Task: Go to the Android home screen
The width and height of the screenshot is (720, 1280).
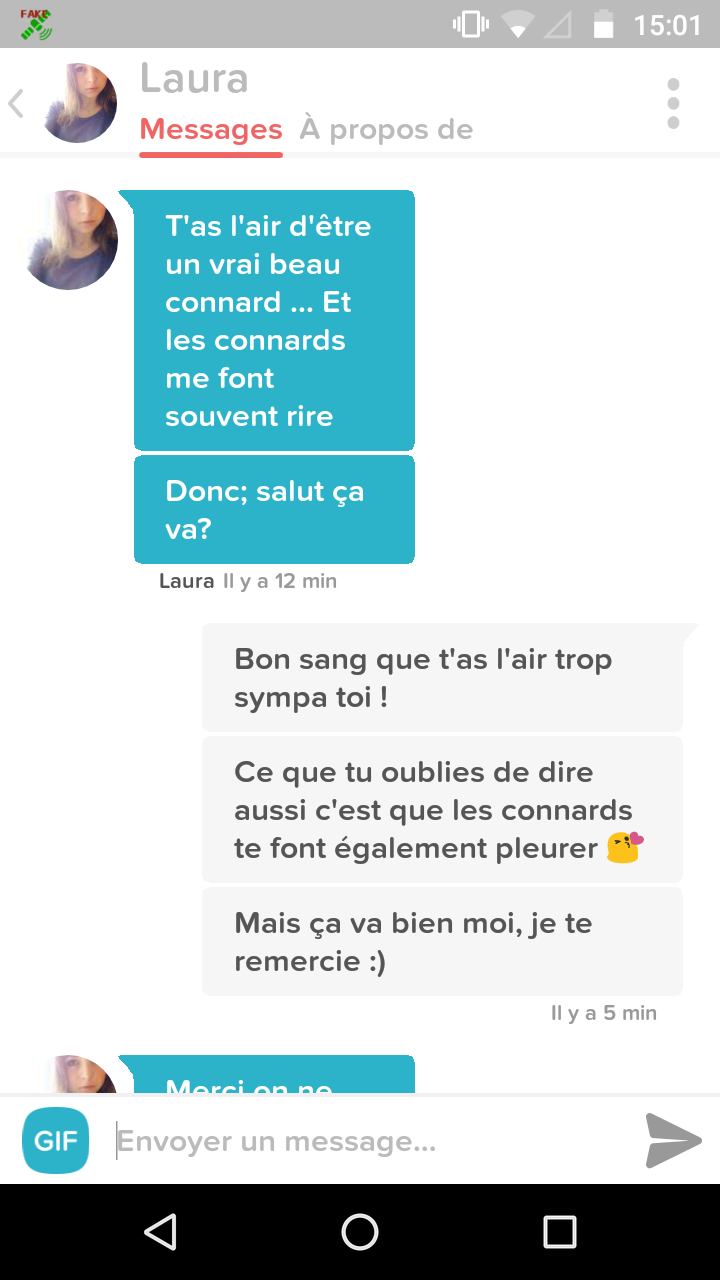Action: (360, 1232)
